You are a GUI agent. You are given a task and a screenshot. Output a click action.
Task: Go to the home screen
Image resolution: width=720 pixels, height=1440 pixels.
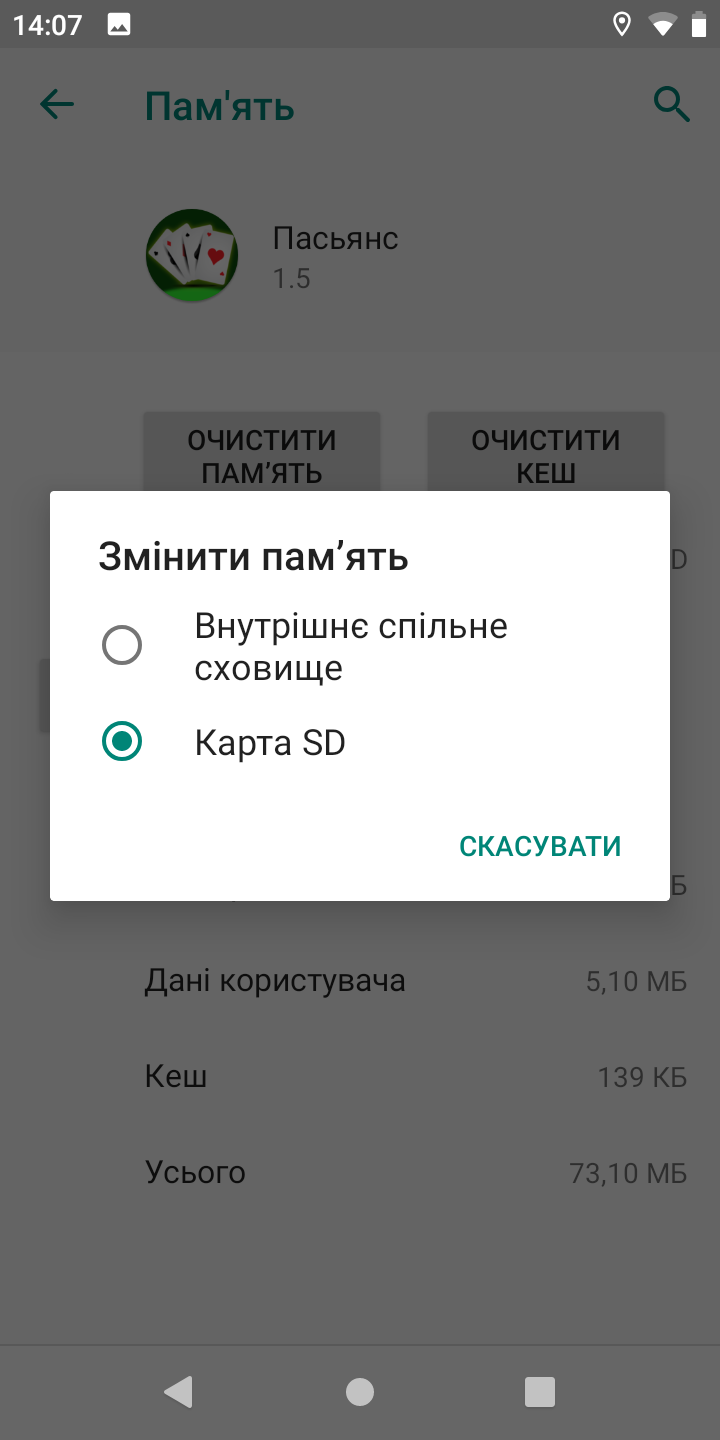click(360, 1391)
